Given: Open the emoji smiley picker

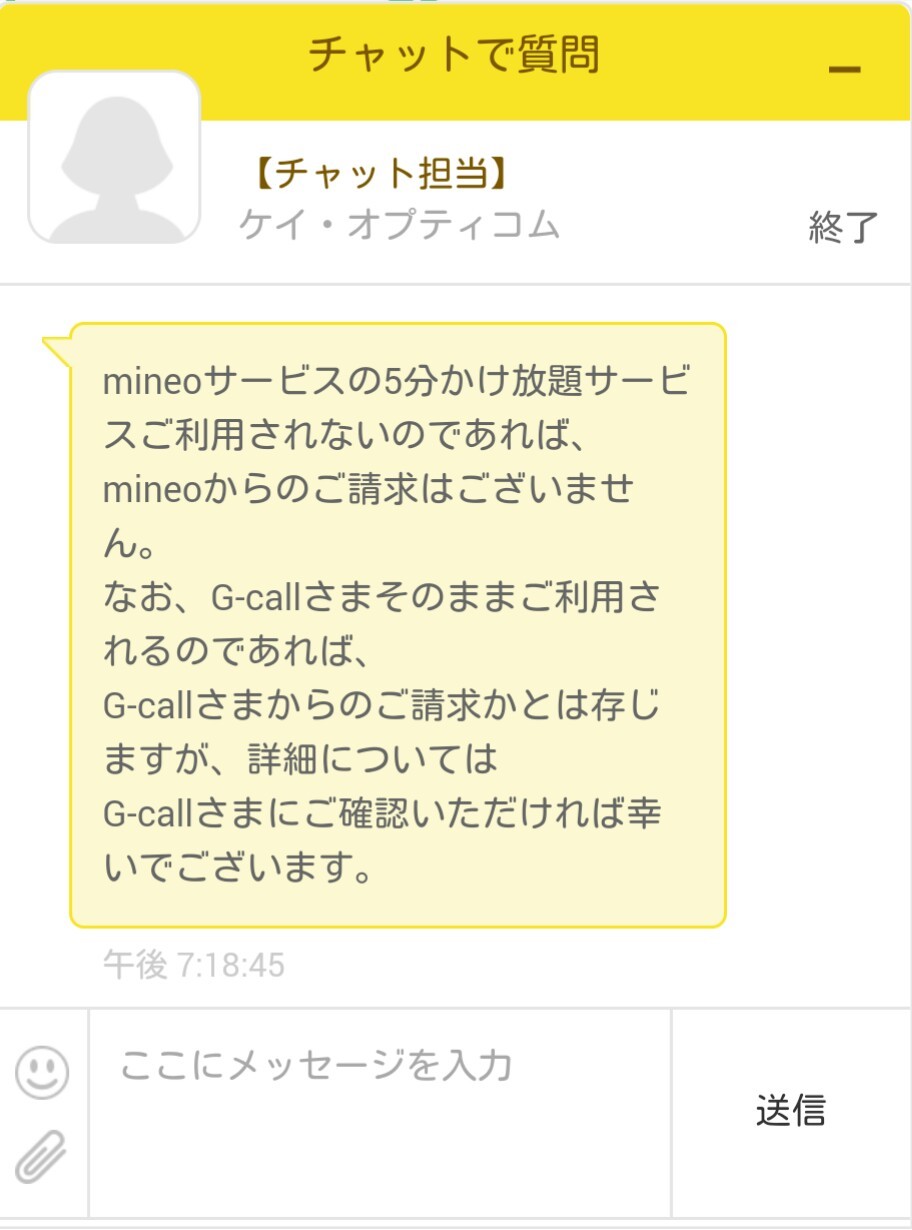Looking at the screenshot, I should point(43,1072).
